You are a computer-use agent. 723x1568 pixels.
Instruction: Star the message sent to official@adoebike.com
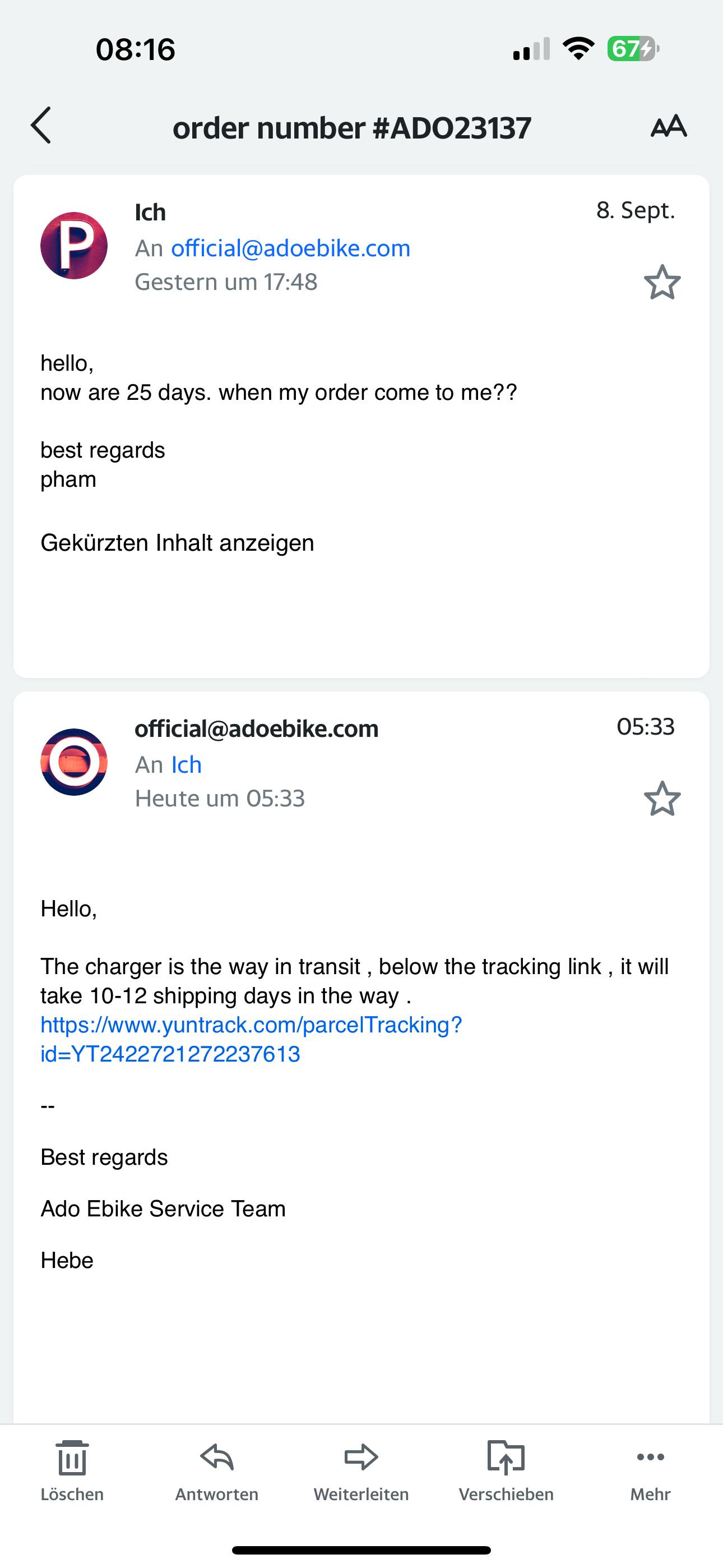(661, 283)
